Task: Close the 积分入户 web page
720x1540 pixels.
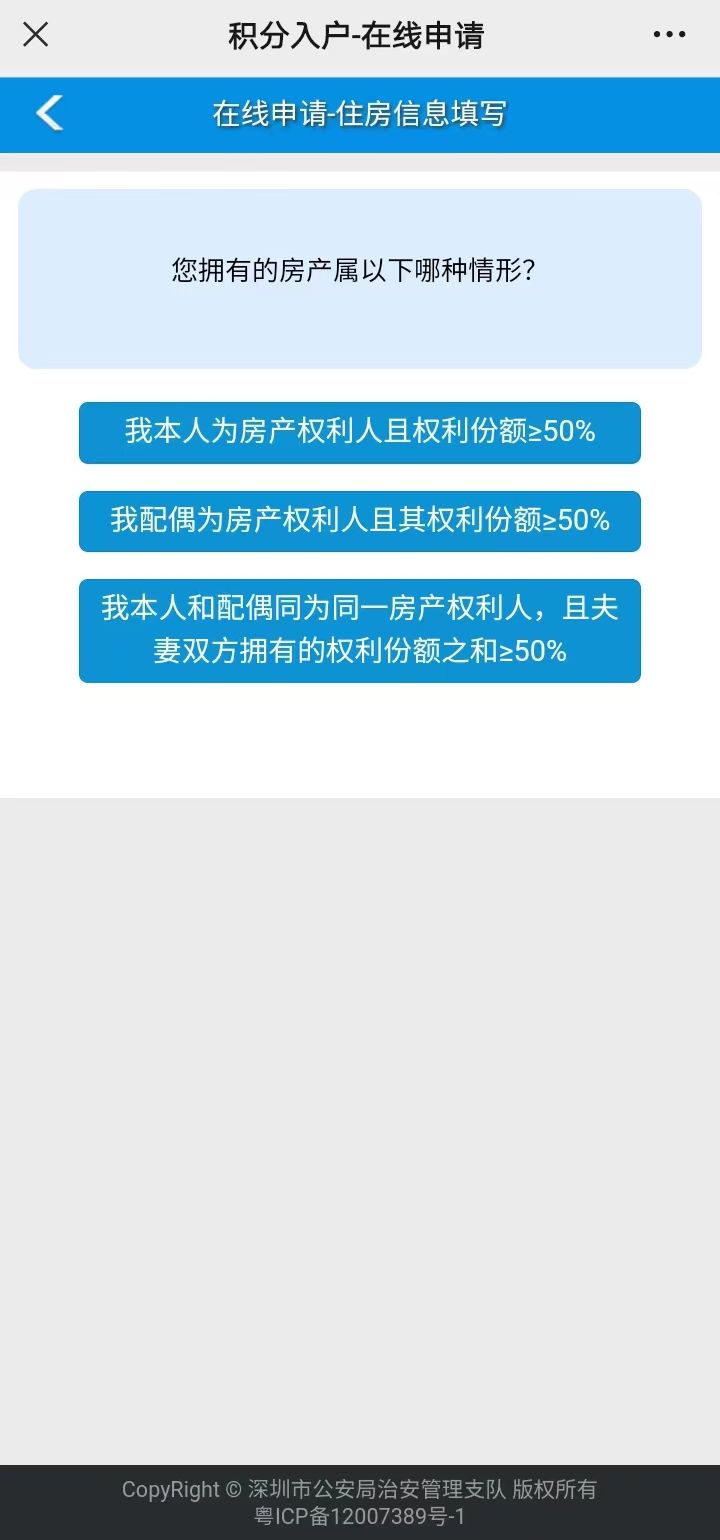Action: coord(36,35)
